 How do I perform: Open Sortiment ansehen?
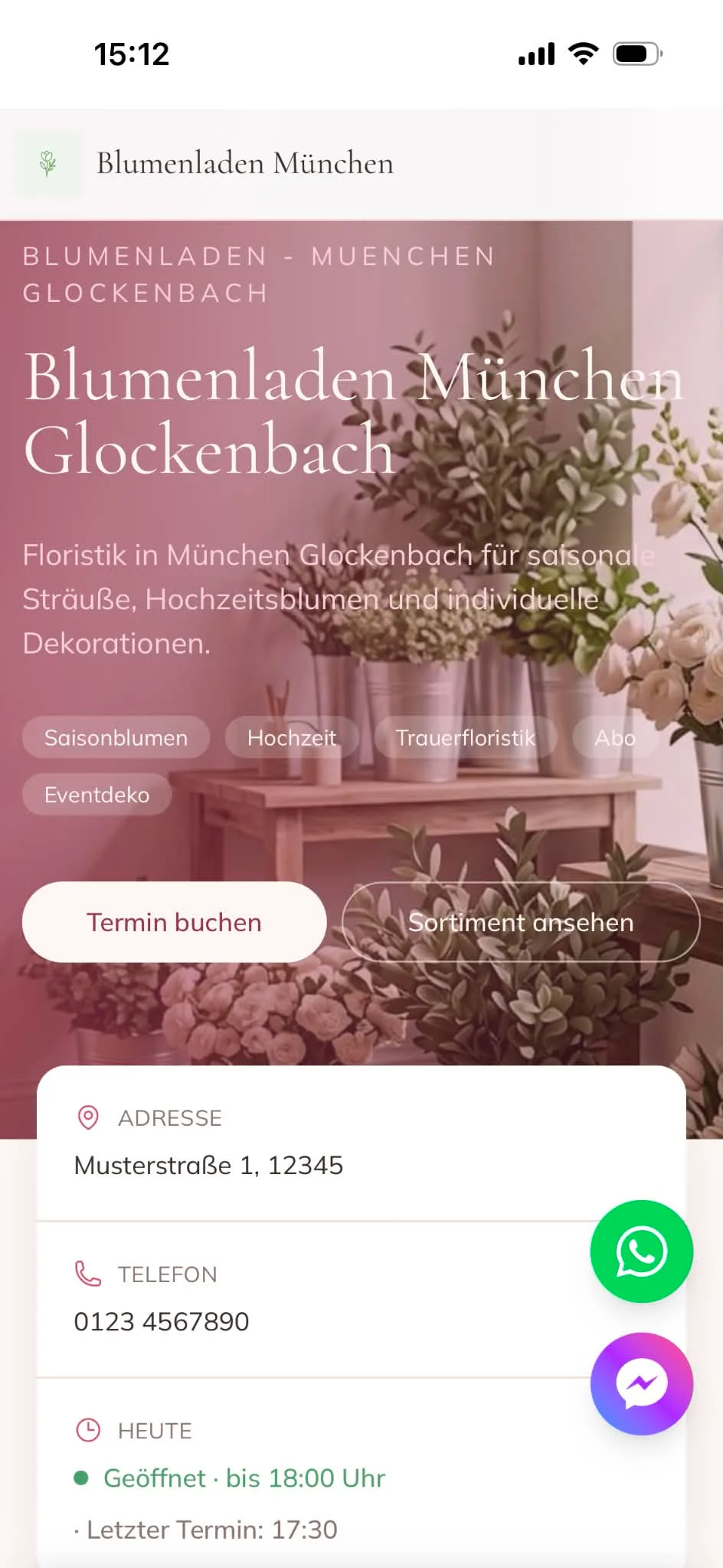521,922
